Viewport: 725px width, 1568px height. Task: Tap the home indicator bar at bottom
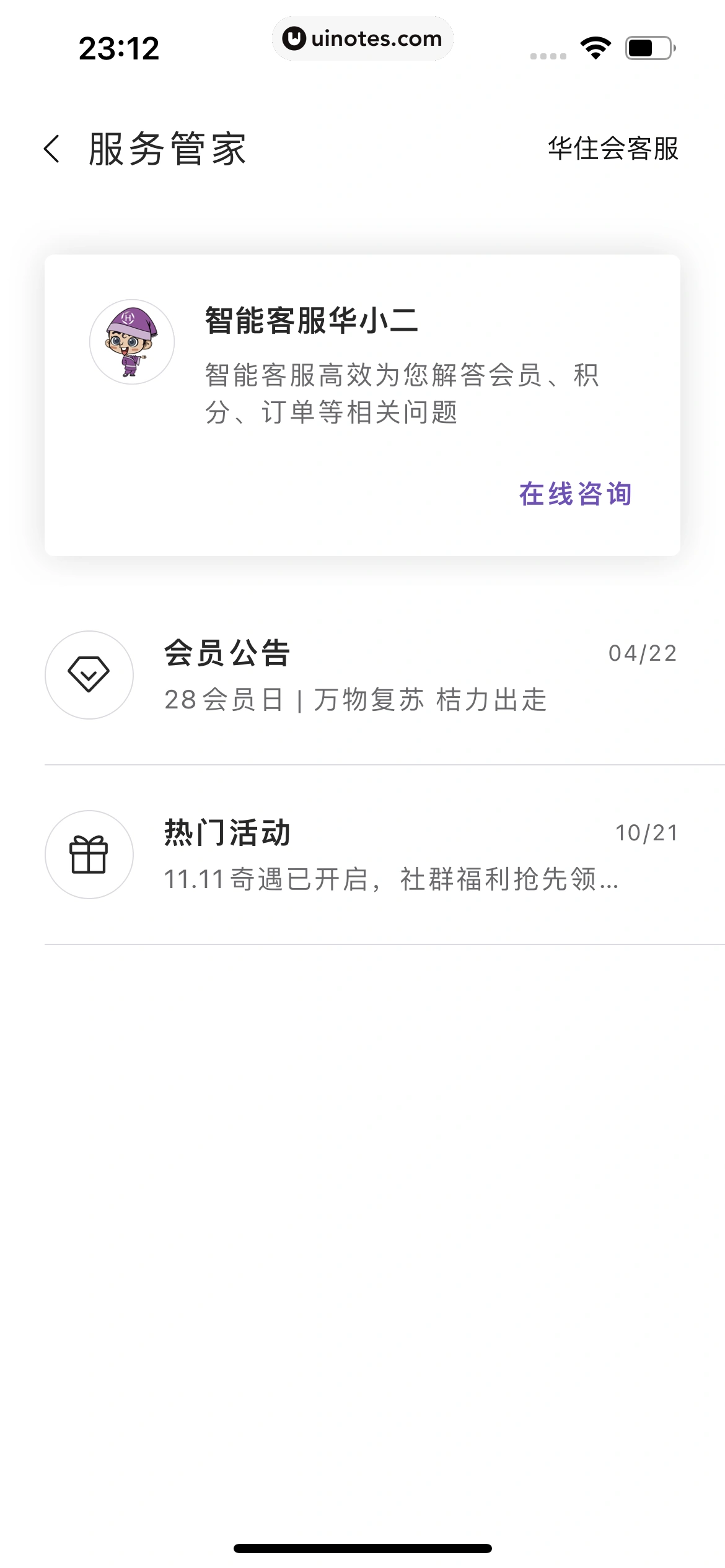click(362, 1549)
